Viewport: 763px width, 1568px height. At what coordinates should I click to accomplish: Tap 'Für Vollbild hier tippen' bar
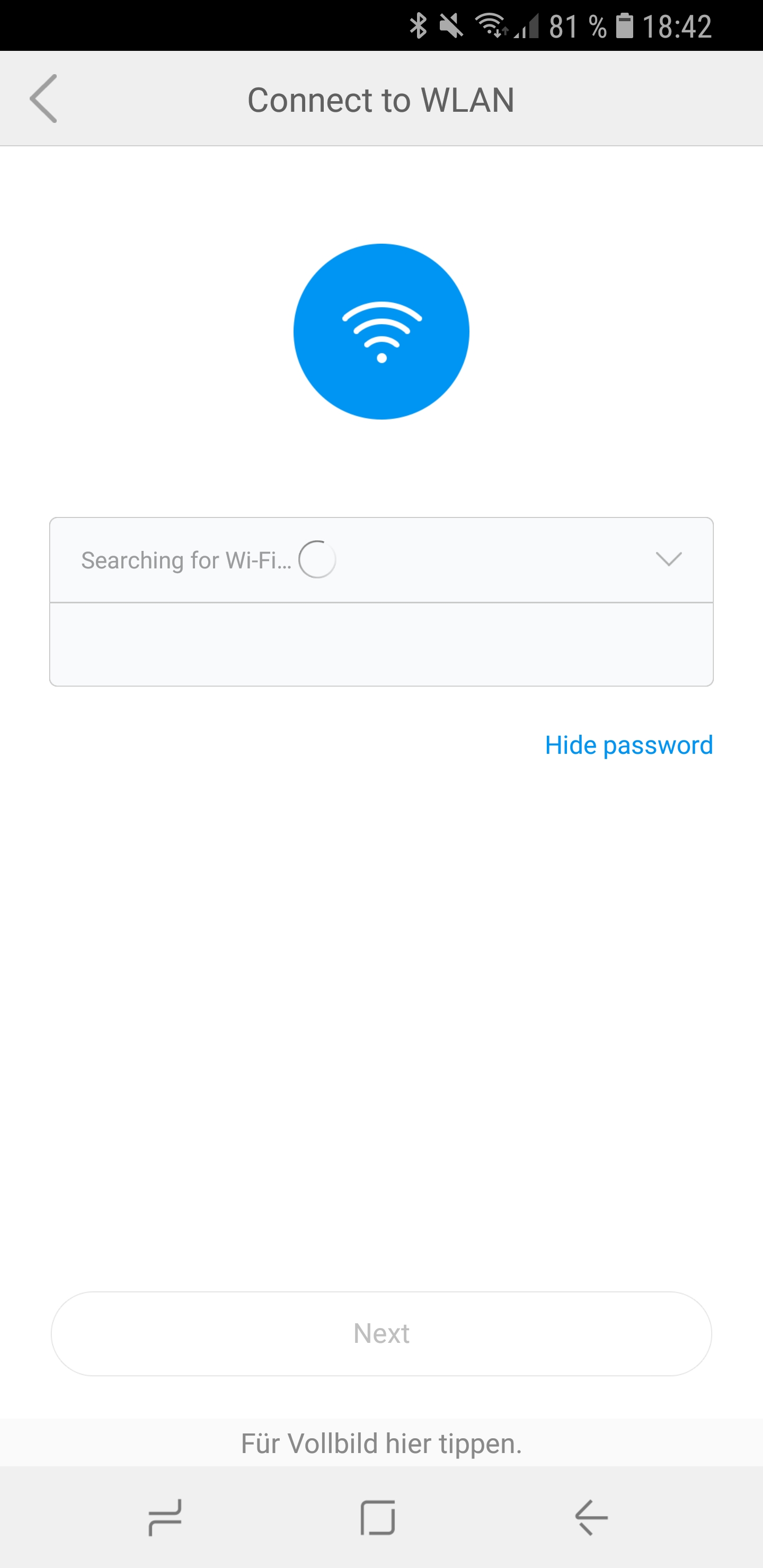click(x=381, y=1443)
